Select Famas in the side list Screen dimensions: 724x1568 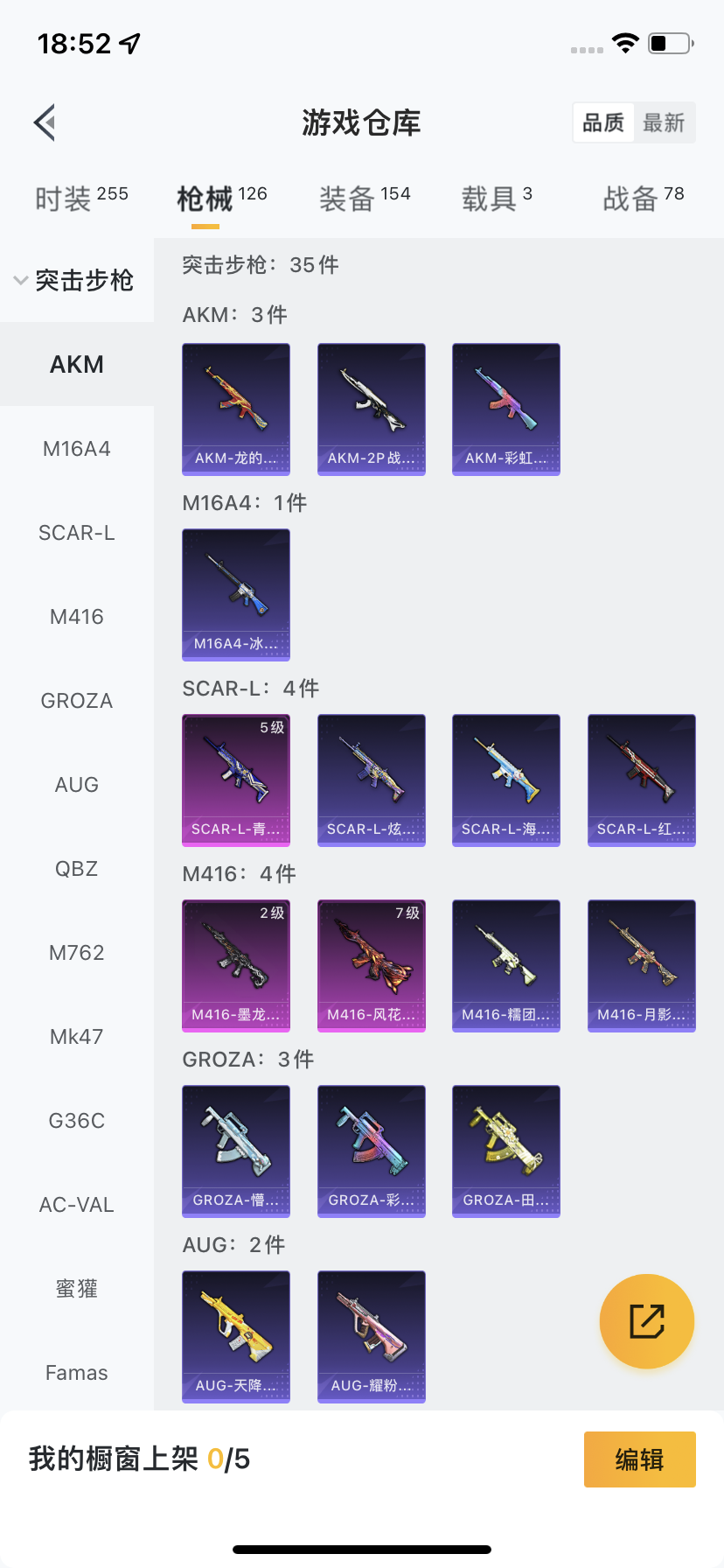pos(77,1373)
